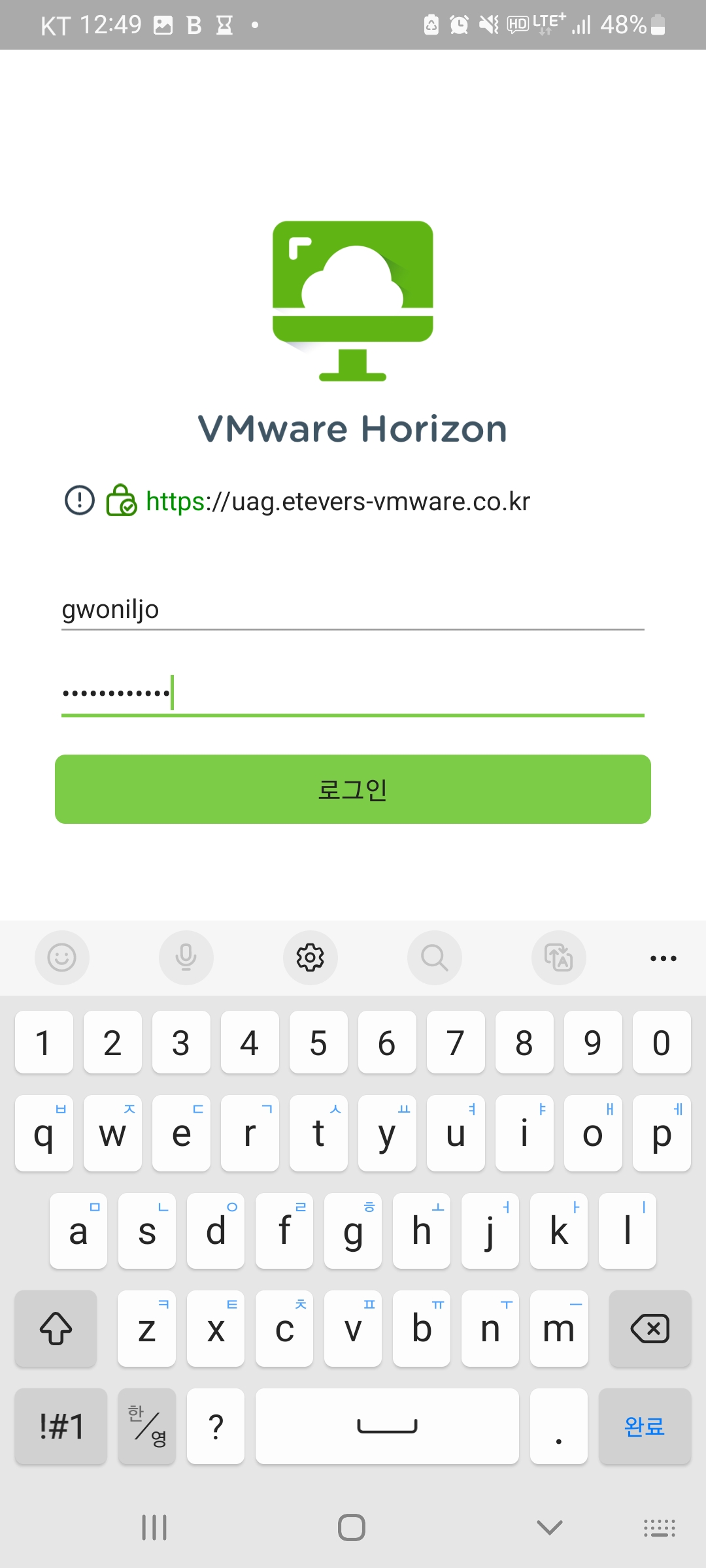
Task: Open the server info exclamation icon
Action: [x=80, y=501]
